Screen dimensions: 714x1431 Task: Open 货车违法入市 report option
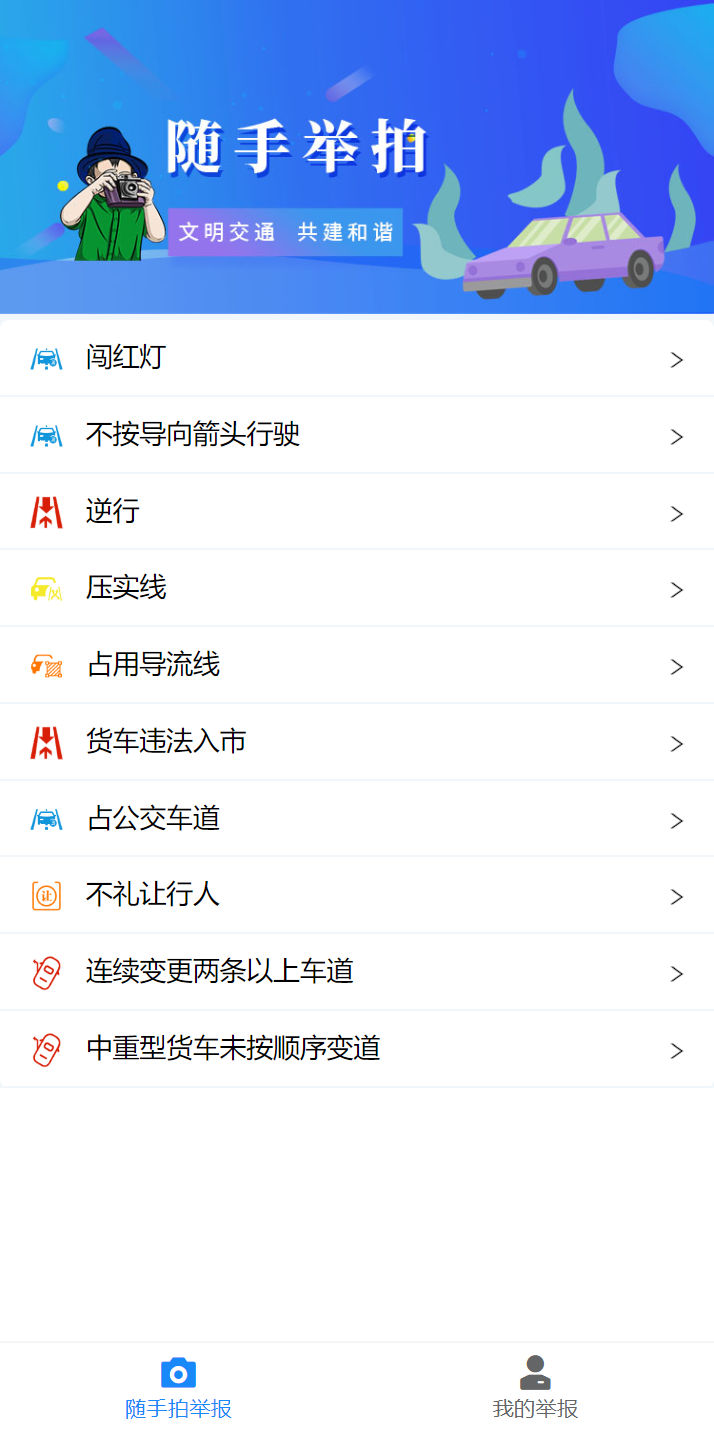pyautogui.click(x=356, y=742)
